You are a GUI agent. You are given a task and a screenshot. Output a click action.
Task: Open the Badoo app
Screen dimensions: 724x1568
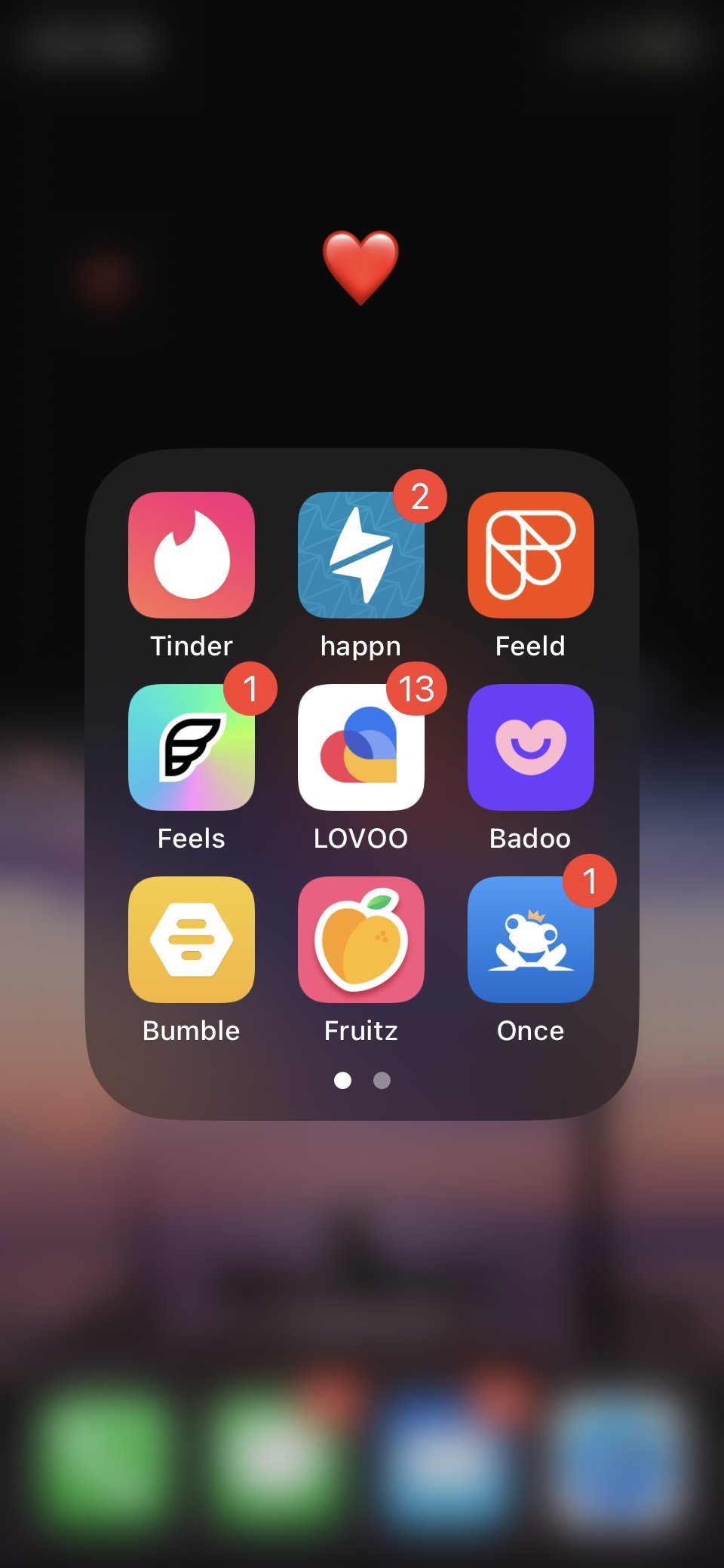531,747
